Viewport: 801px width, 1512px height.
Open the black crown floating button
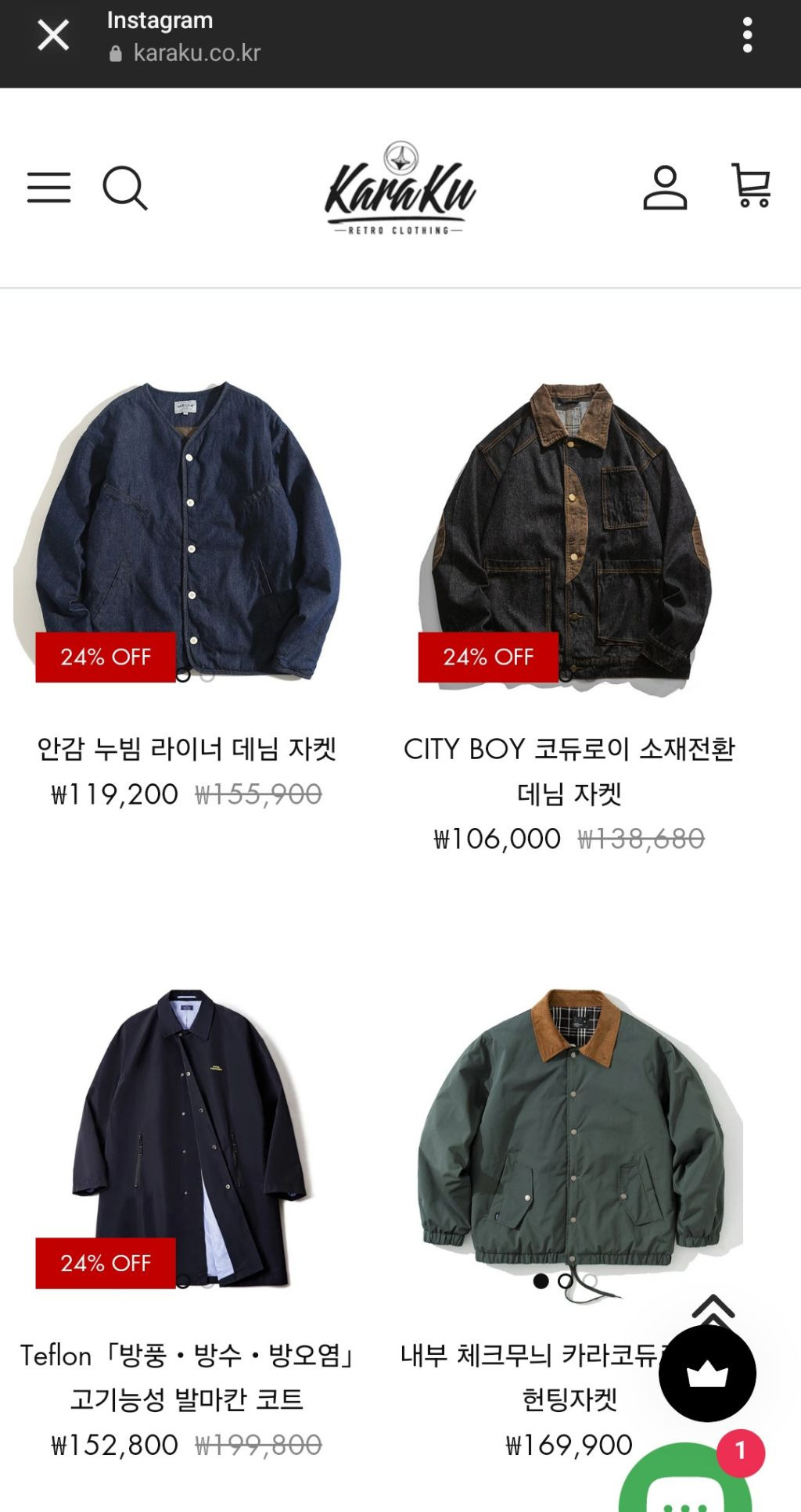pyautogui.click(x=707, y=1374)
